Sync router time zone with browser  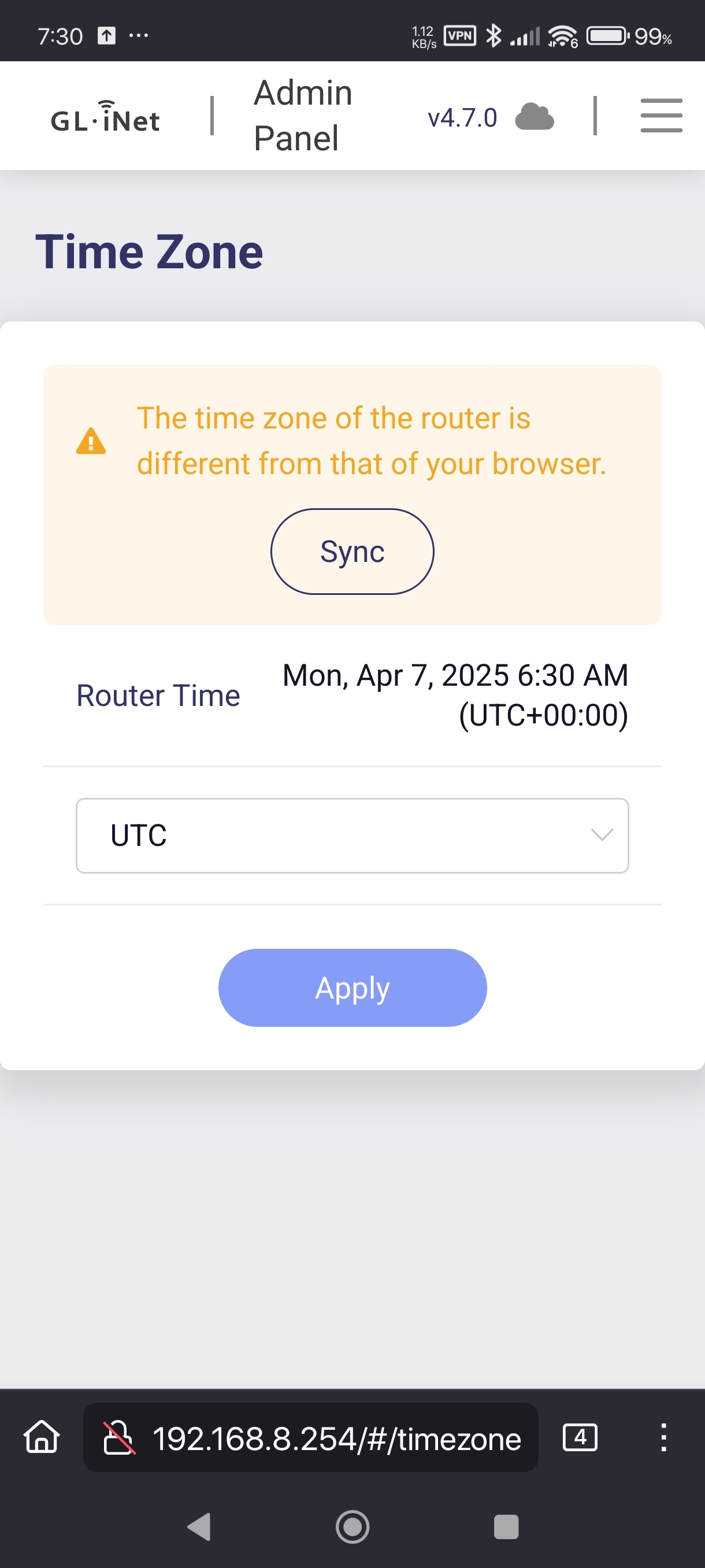(352, 552)
